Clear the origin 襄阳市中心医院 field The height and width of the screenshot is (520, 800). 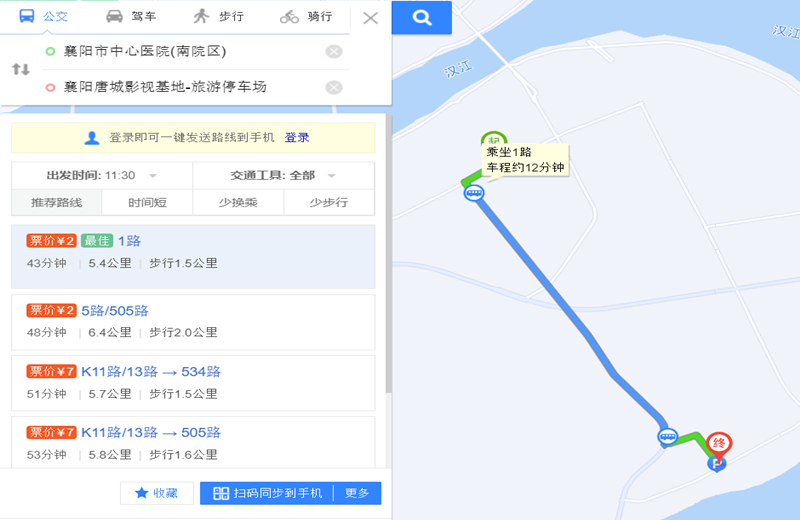point(334,52)
